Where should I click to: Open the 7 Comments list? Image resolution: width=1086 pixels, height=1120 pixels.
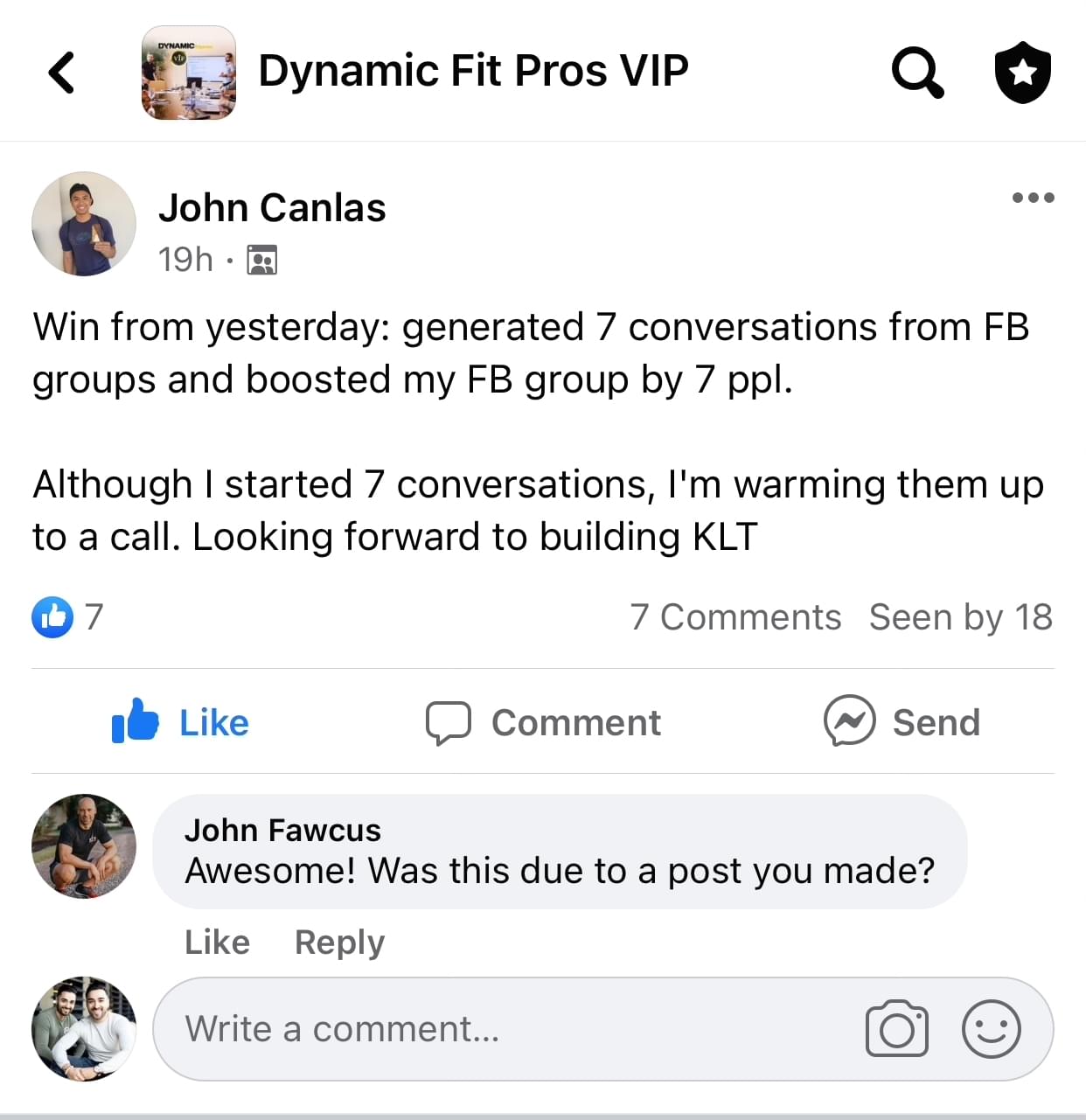735,617
